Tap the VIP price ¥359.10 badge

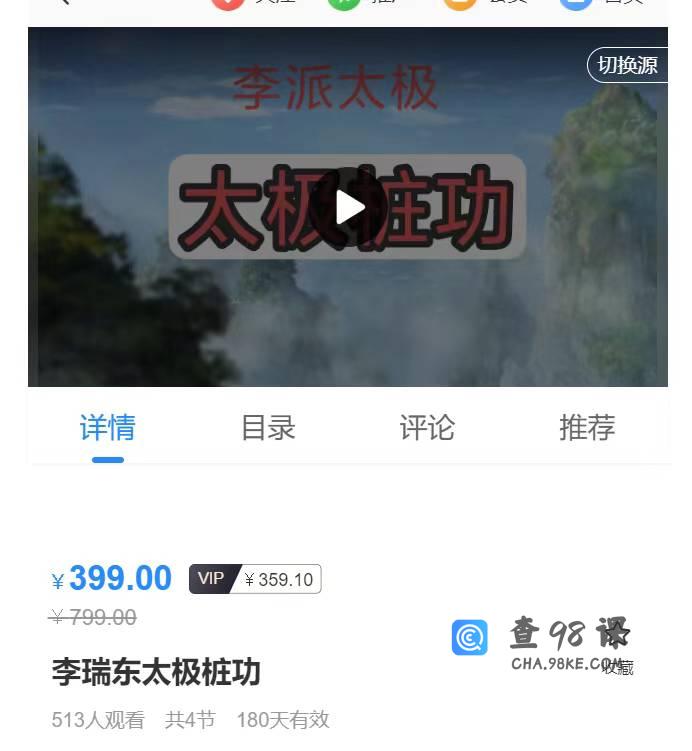(255, 579)
